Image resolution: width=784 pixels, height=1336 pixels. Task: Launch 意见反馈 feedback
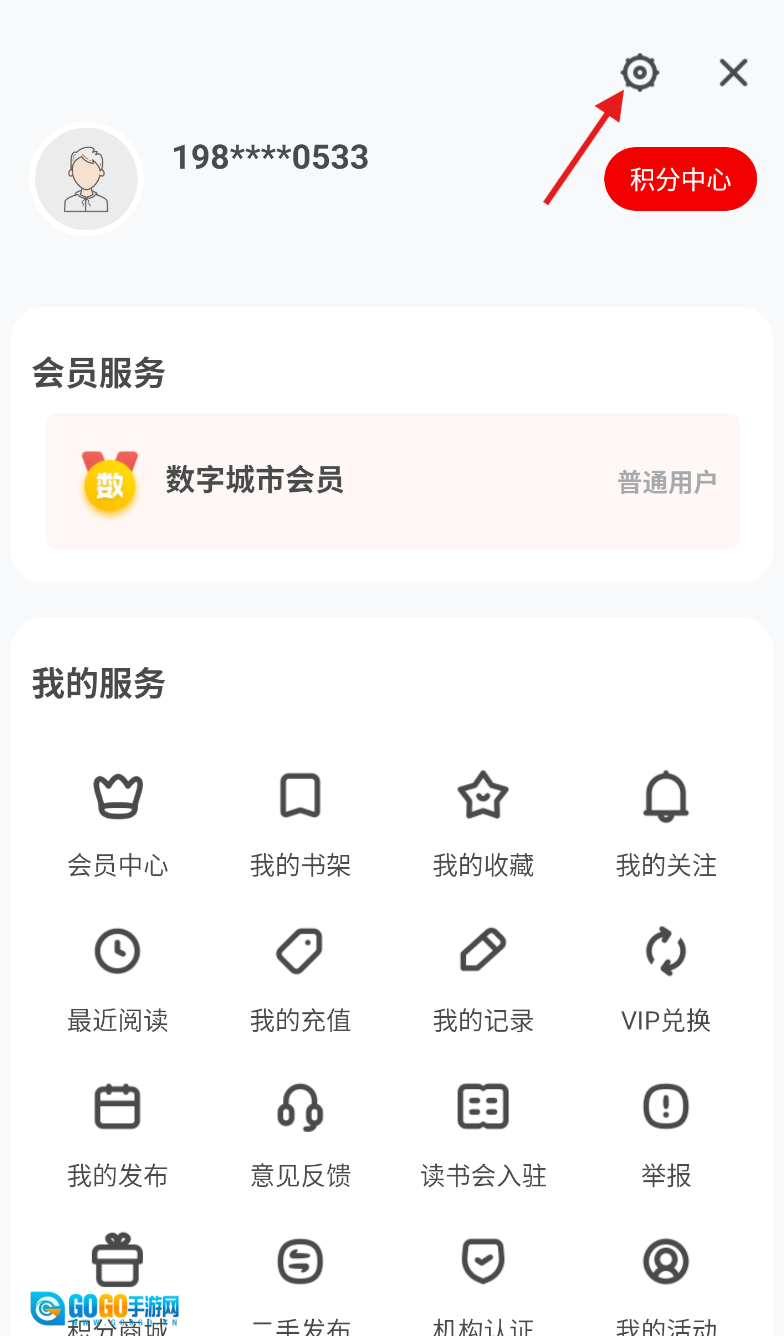coord(300,1132)
